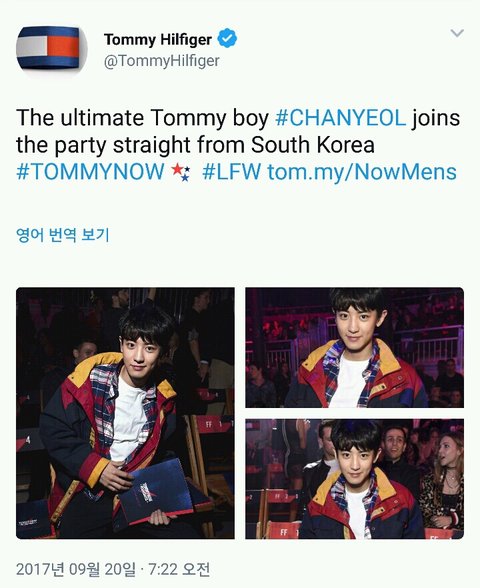Open the tom.my/NowMens link
The height and width of the screenshot is (588, 480).
click(362, 172)
